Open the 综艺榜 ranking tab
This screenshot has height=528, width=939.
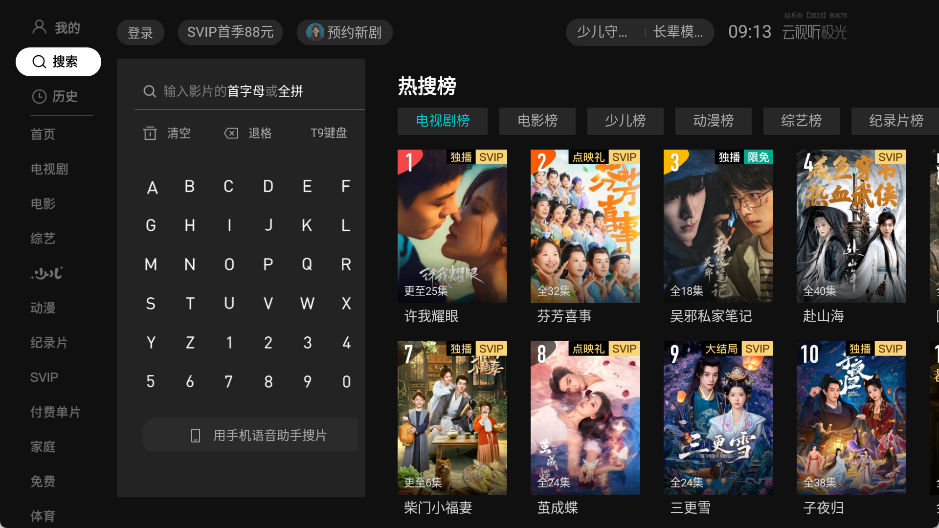click(801, 121)
